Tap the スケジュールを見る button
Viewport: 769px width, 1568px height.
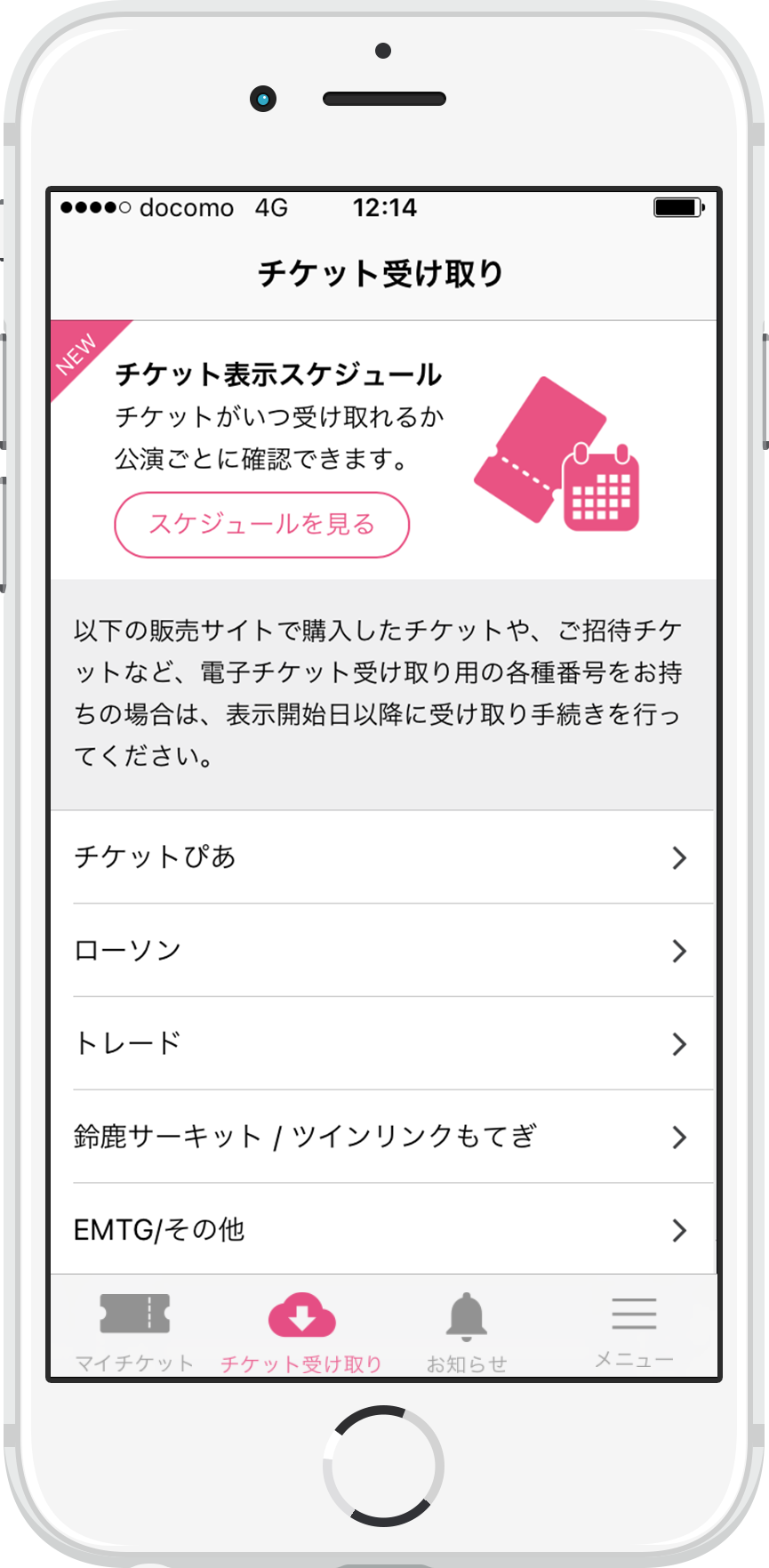(x=261, y=525)
